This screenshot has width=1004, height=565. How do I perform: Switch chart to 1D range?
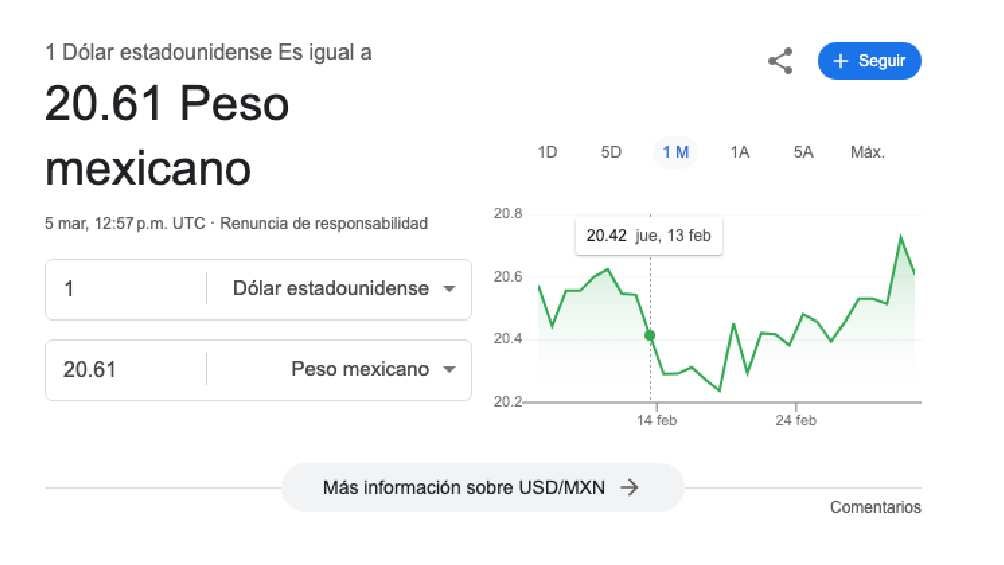547,152
